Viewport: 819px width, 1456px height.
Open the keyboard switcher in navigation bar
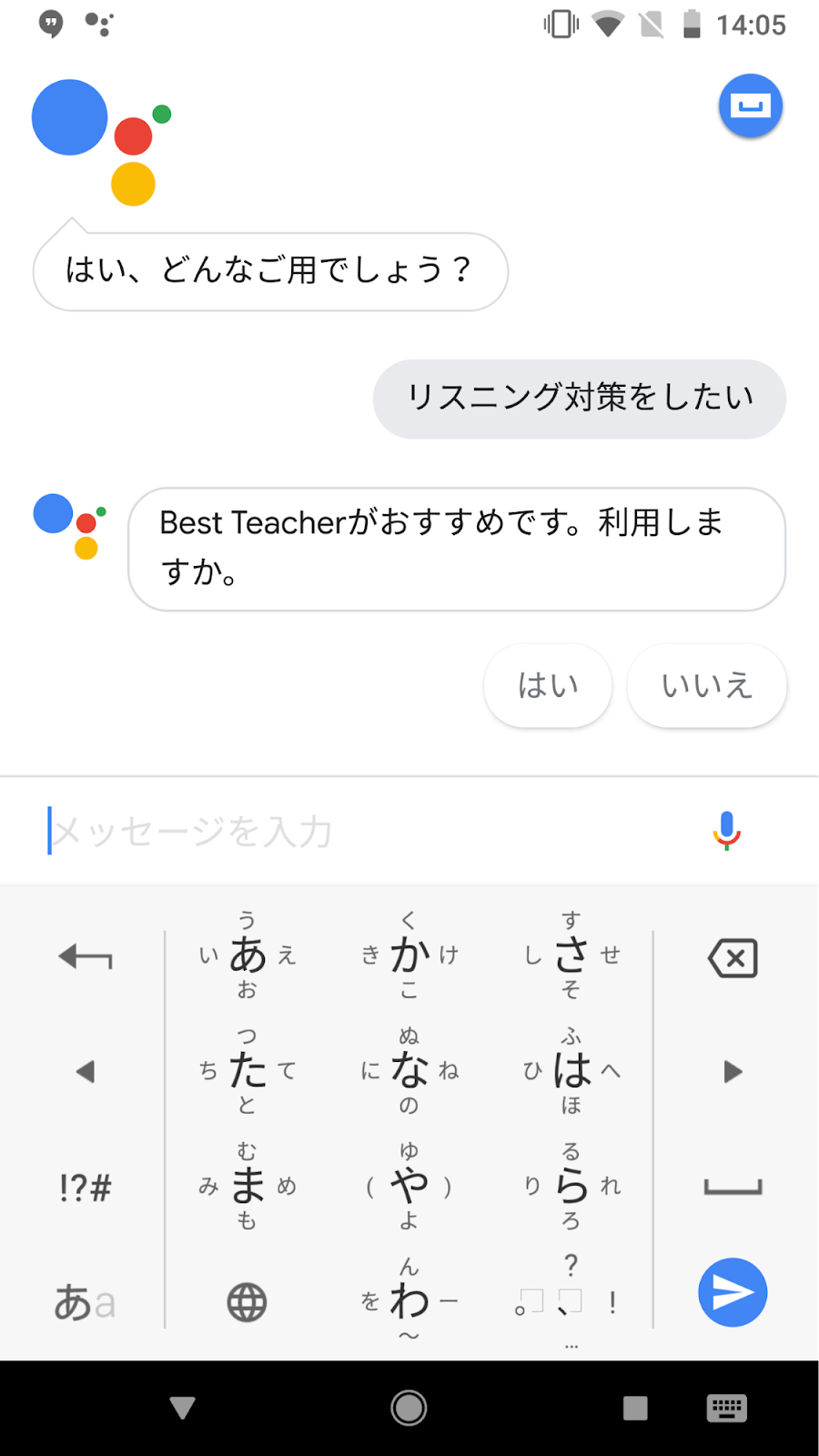tap(726, 1408)
